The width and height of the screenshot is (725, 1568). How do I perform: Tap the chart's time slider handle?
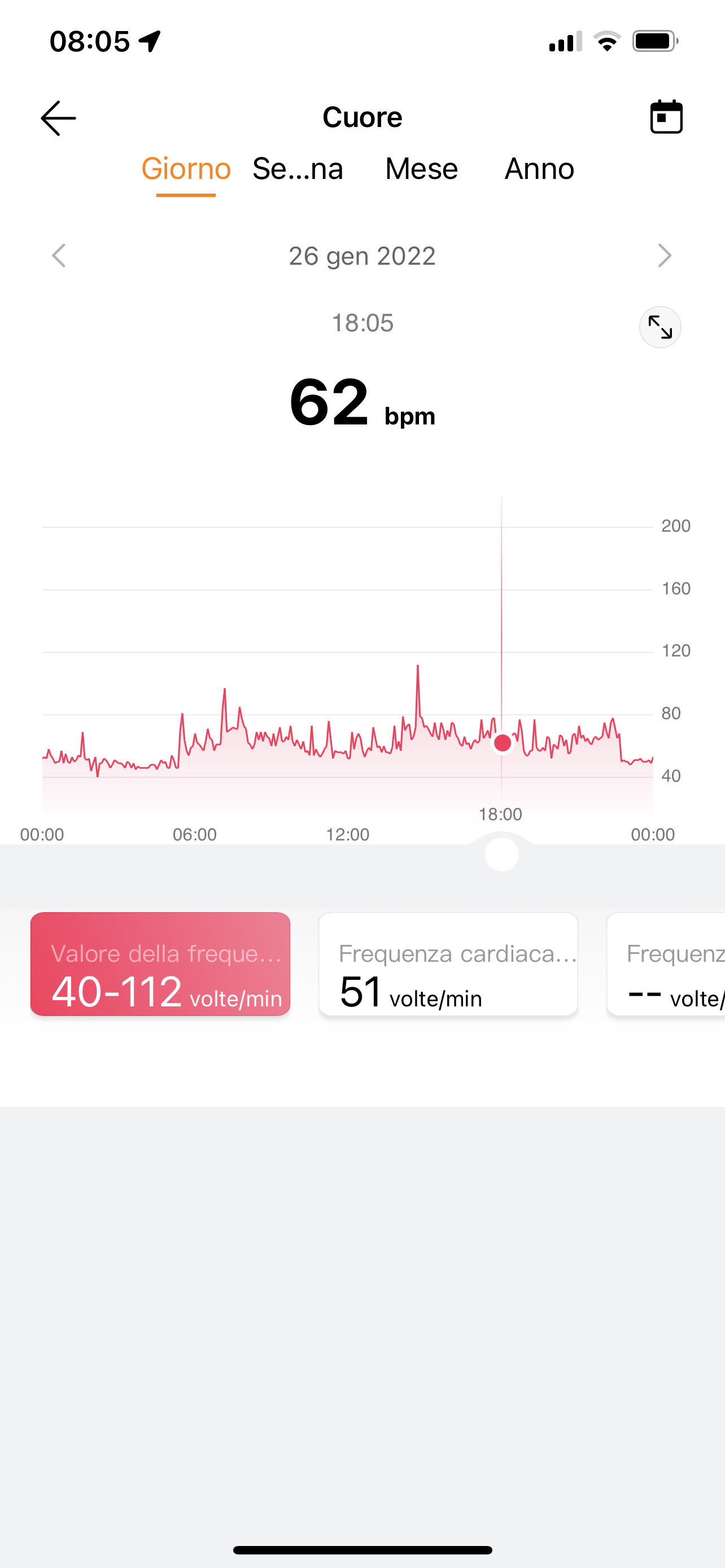tap(501, 855)
